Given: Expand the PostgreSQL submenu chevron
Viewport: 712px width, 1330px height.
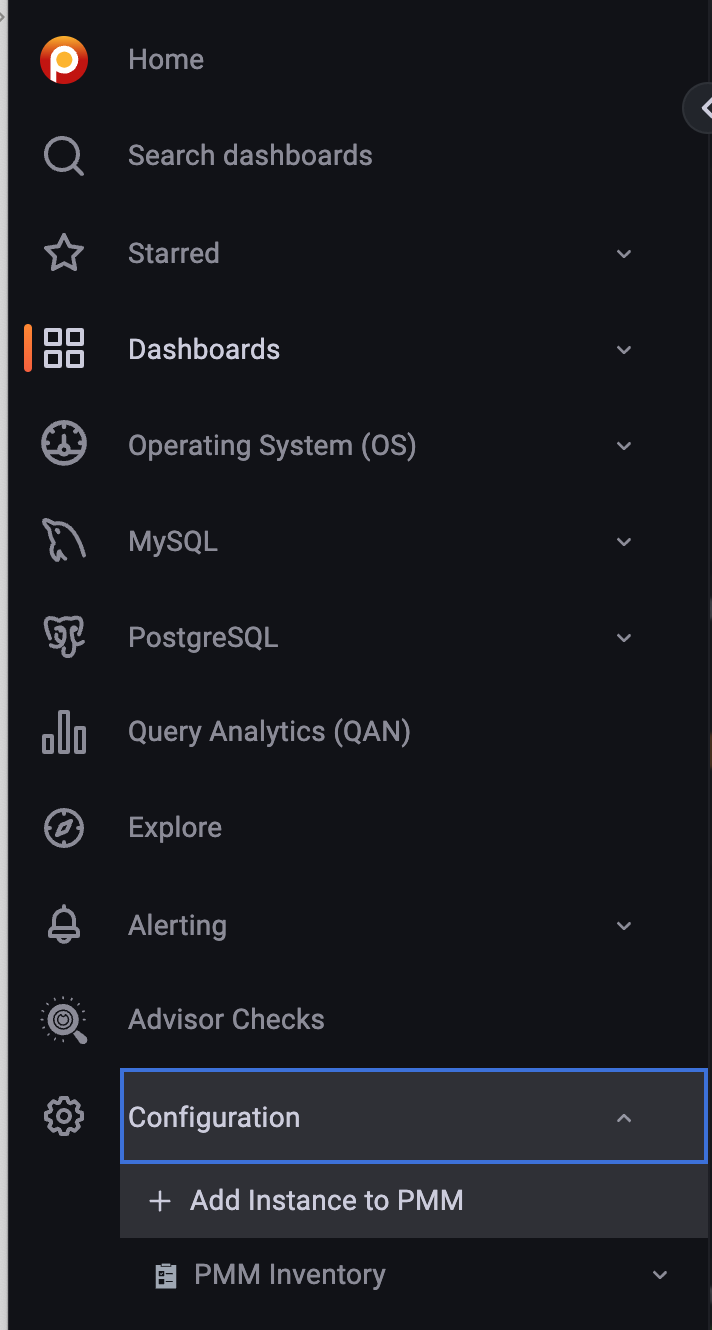Looking at the screenshot, I should click(x=624, y=638).
